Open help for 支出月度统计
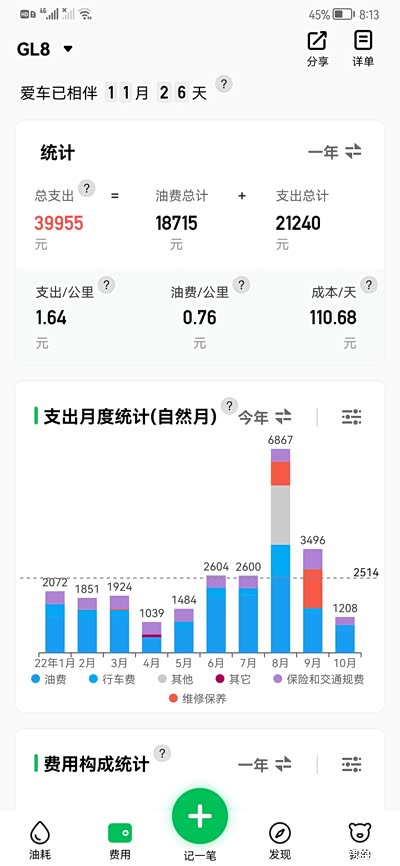 click(229, 406)
